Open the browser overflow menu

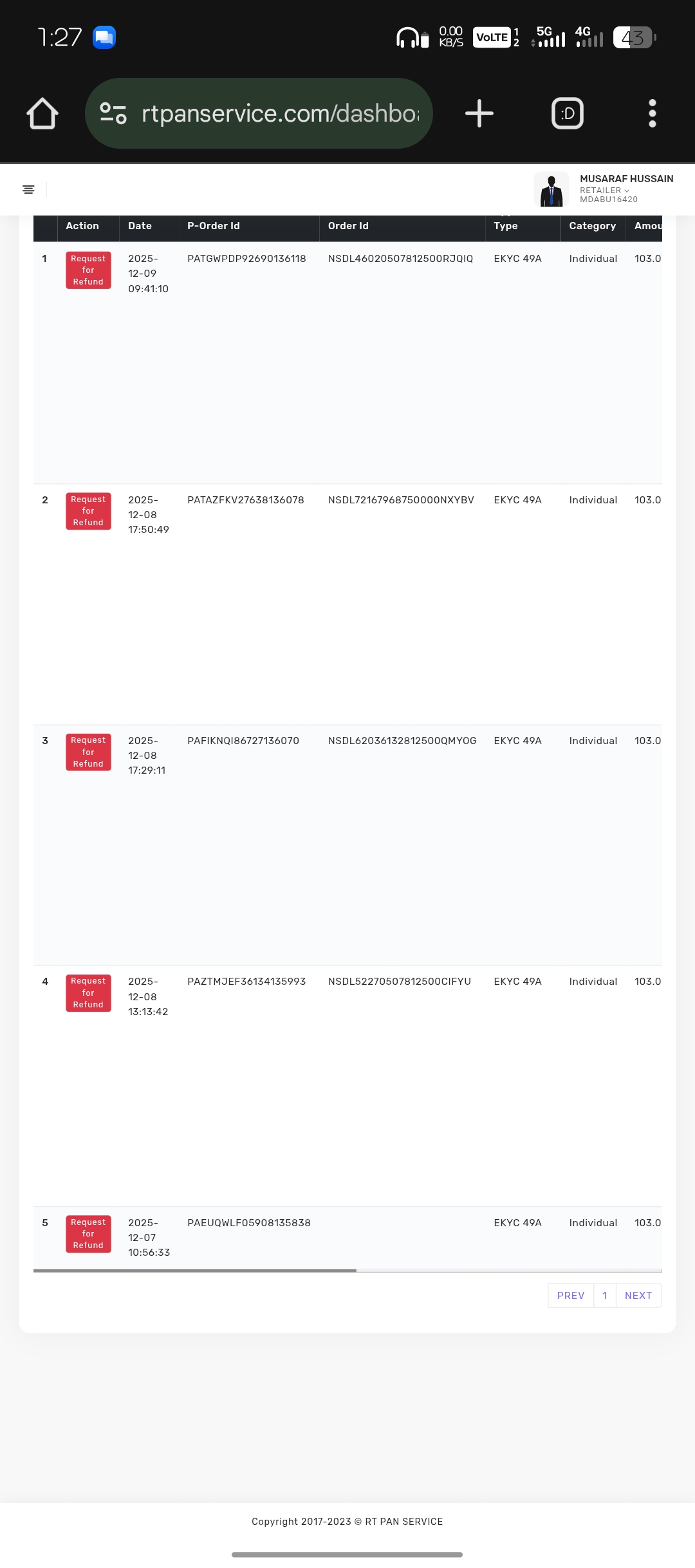pyautogui.click(x=652, y=113)
